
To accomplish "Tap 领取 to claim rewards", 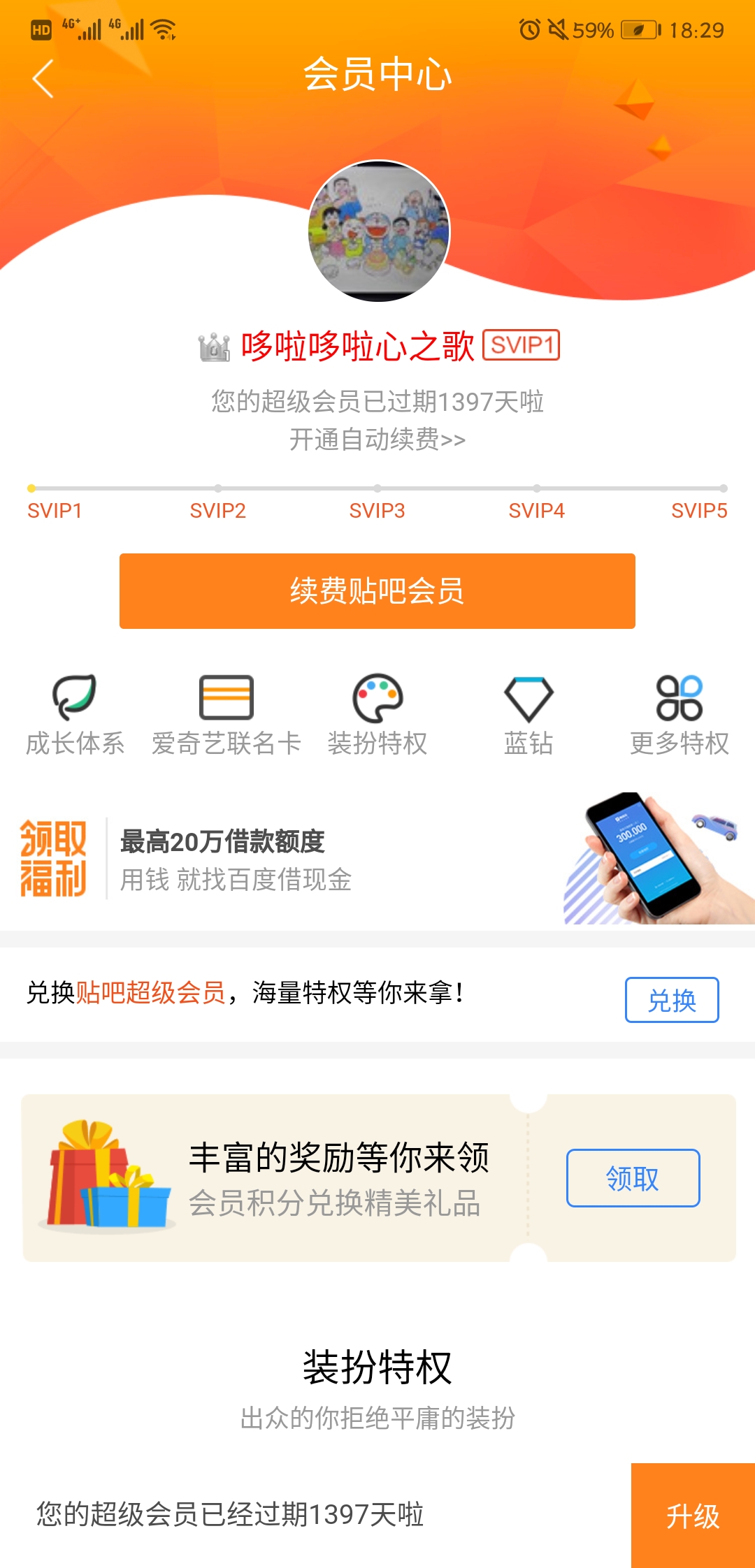I will pyautogui.click(x=633, y=1178).
